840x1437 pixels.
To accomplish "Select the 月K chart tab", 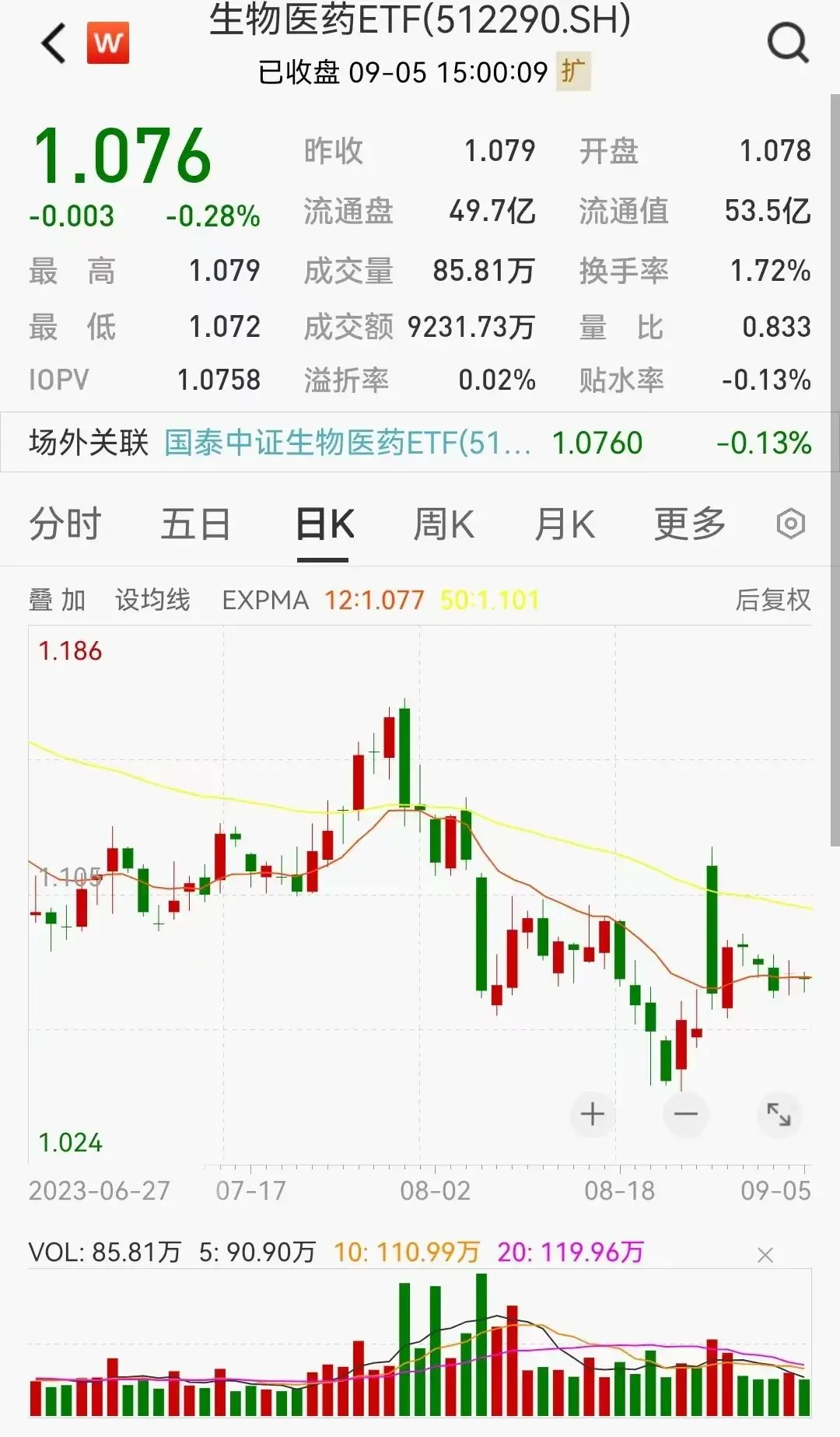I will tap(564, 524).
